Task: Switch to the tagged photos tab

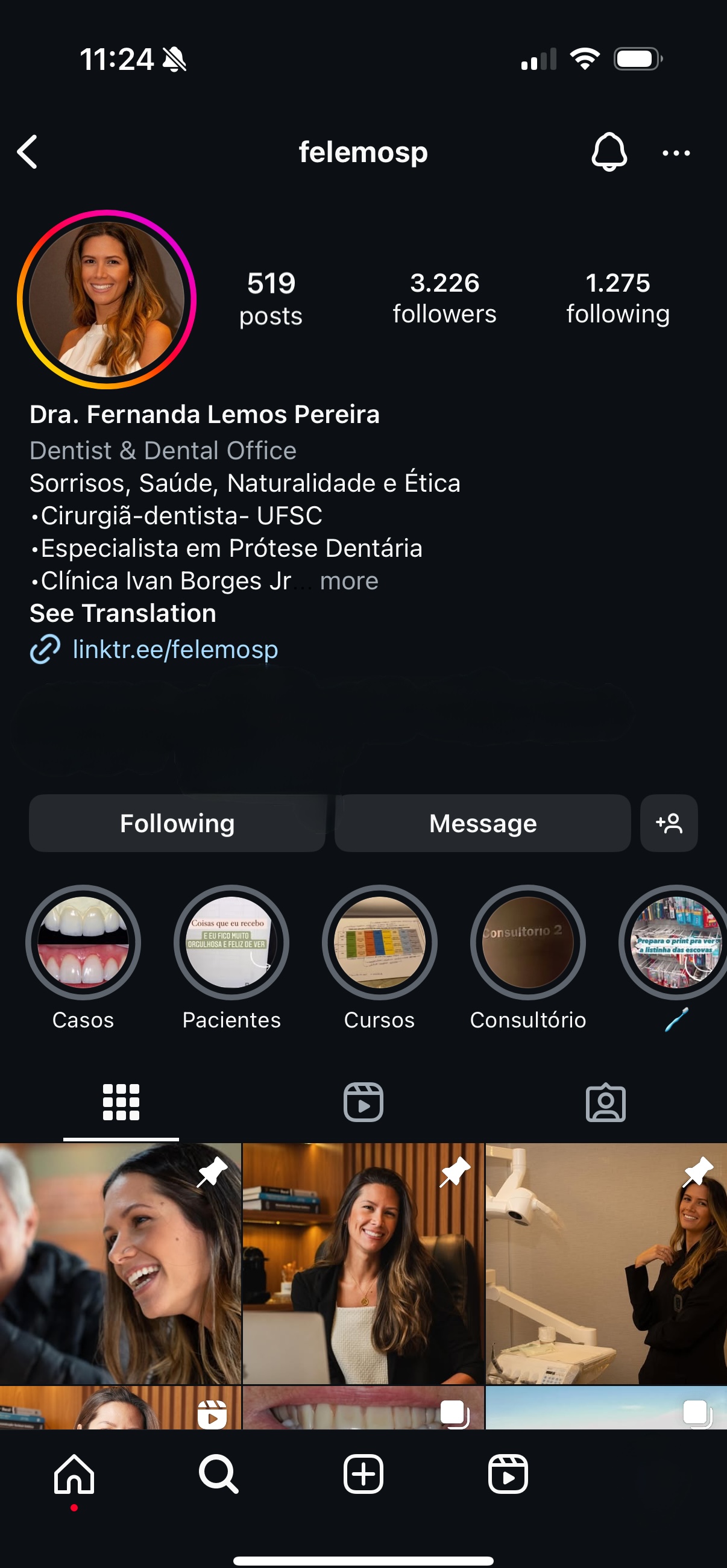Action: click(x=605, y=1102)
